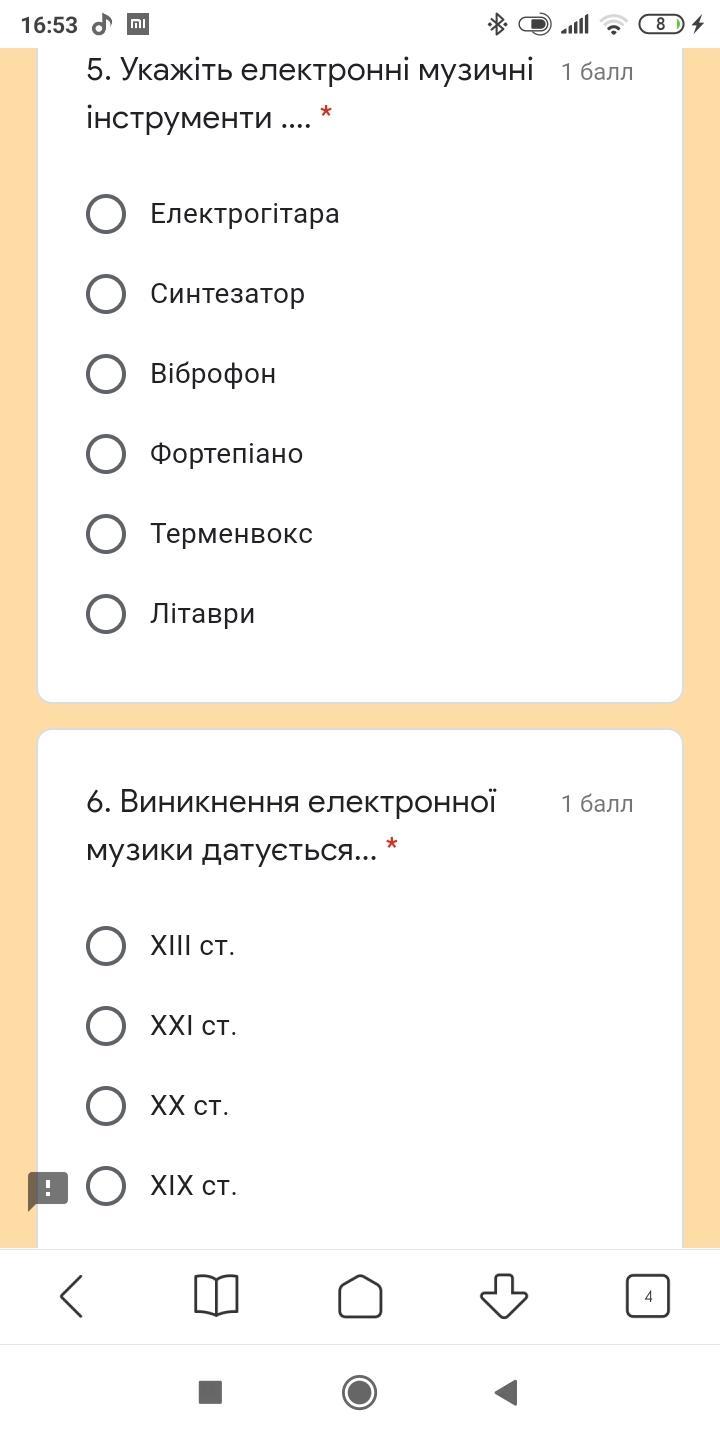The height and width of the screenshot is (1440, 720).
Task: Pick the Фортепіано option
Action: (106, 454)
